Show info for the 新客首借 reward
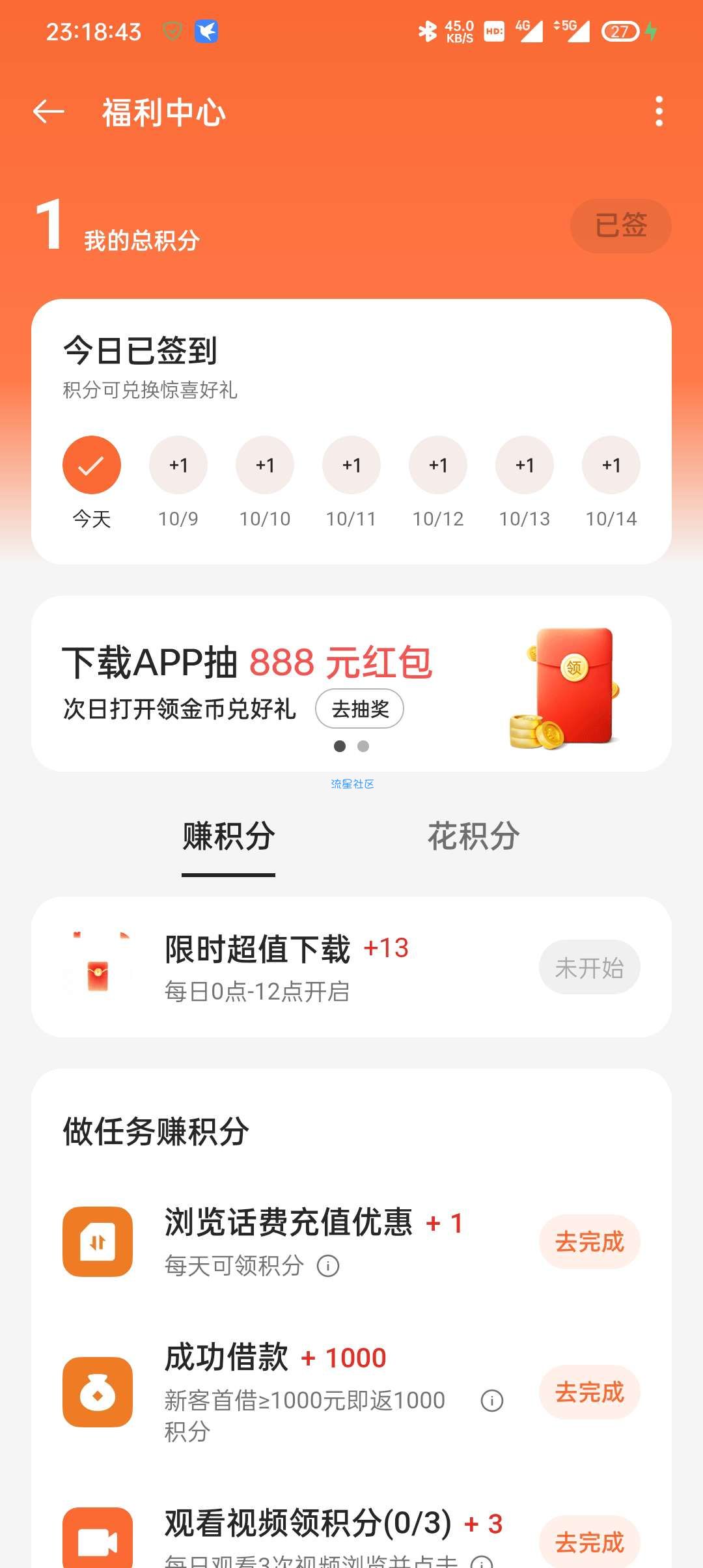 coord(492,1401)
